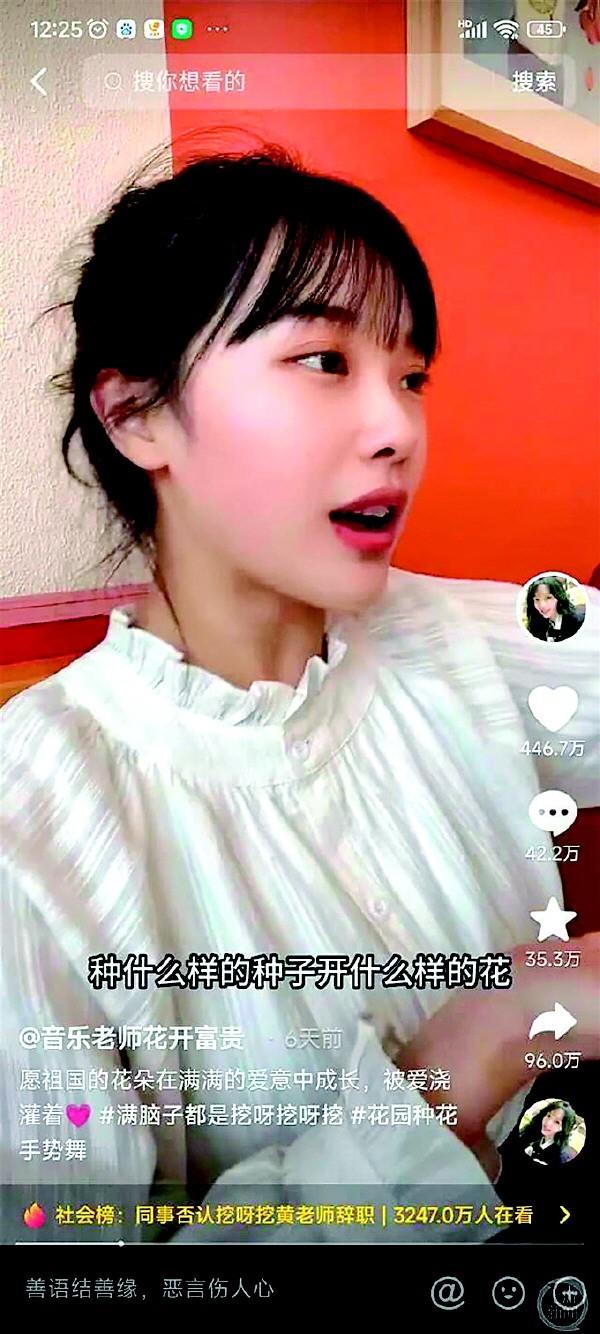Go back using the top-left arrow
This screenshot has height=1334, width=600.
(x=39, y=82)
